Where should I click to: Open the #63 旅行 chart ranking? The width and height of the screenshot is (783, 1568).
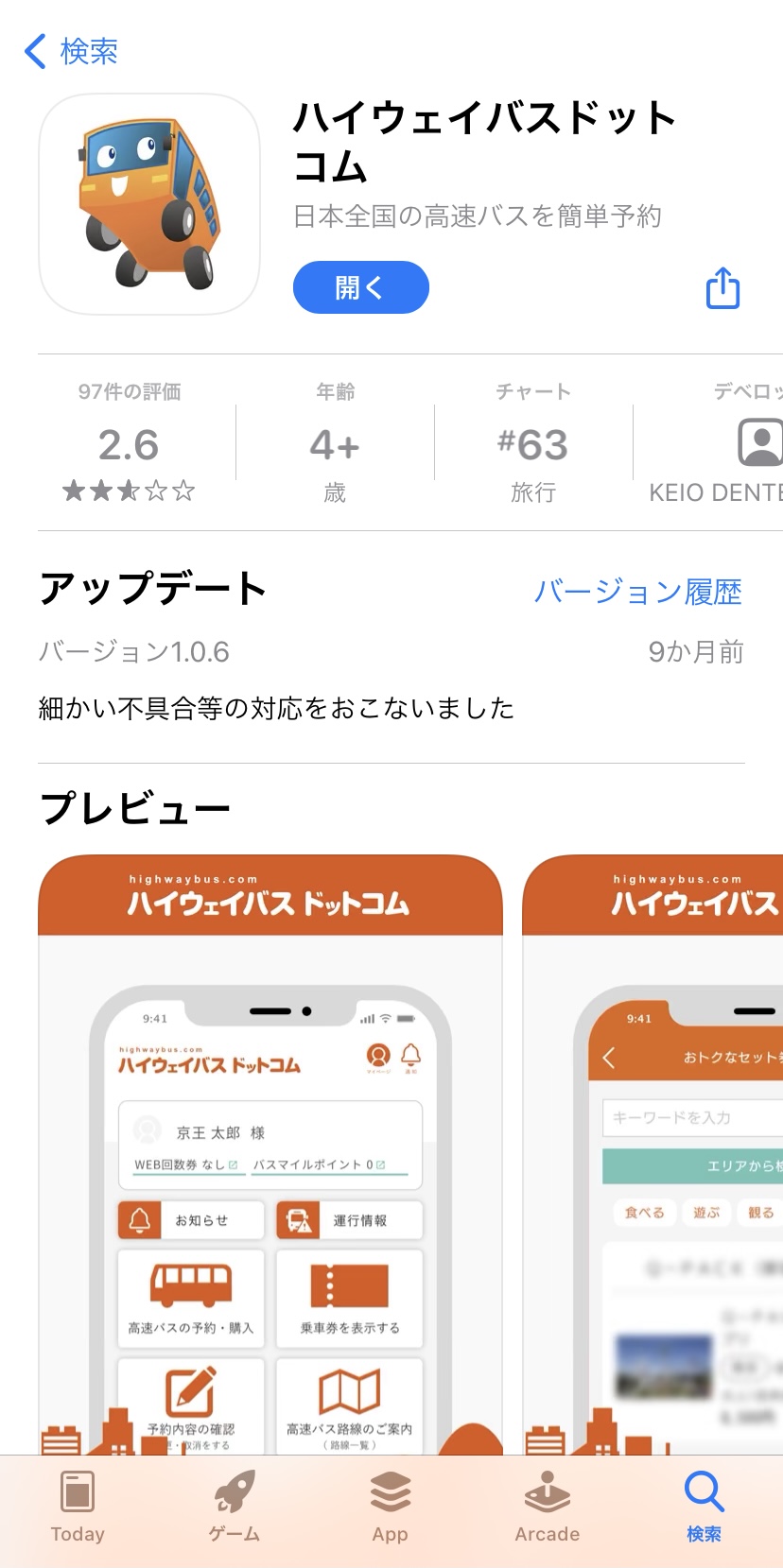[x=532, y=442]
